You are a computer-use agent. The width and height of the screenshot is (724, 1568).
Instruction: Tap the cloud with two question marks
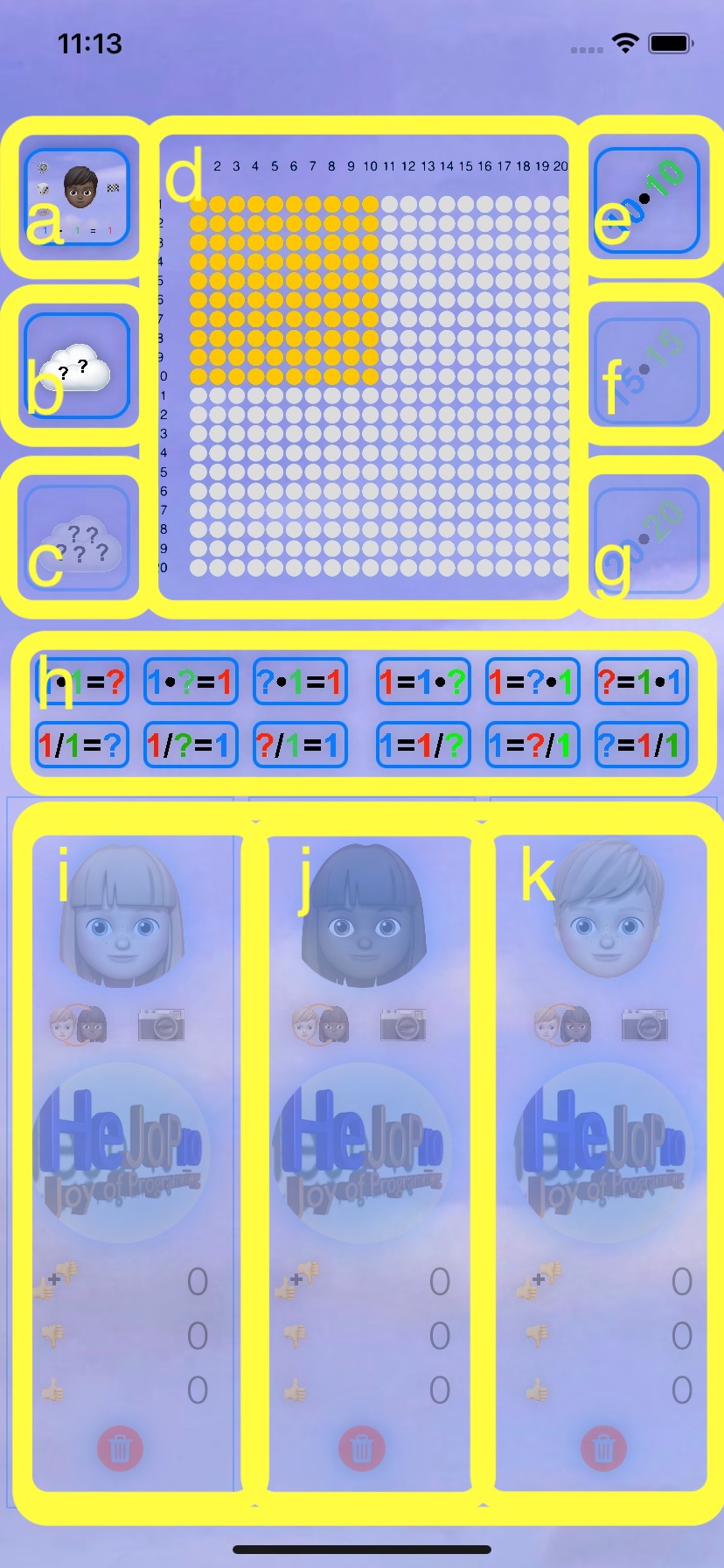coord(77,366)
